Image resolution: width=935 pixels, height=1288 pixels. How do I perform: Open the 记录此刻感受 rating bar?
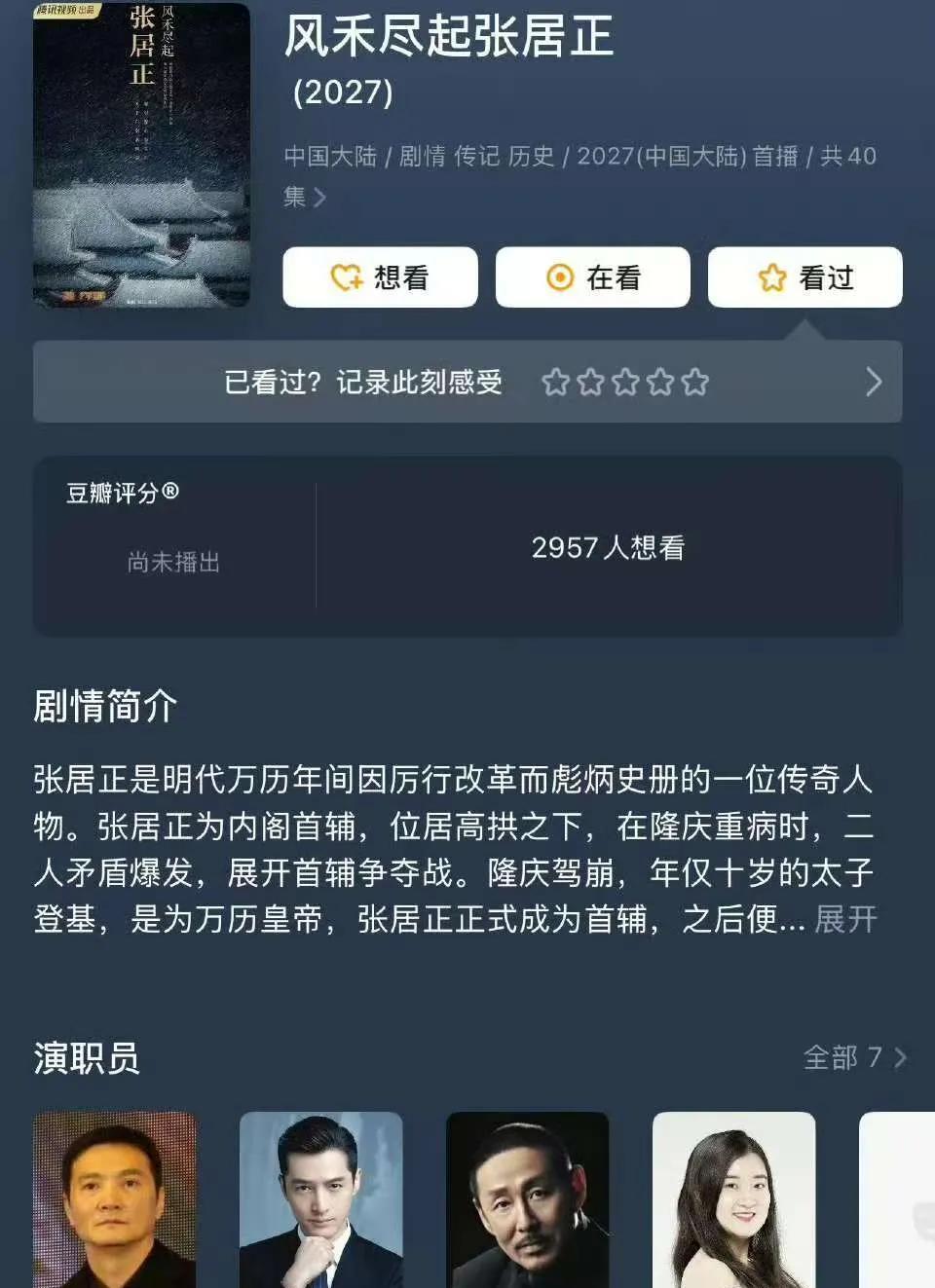pyautogui.click(x=467, y=382)
